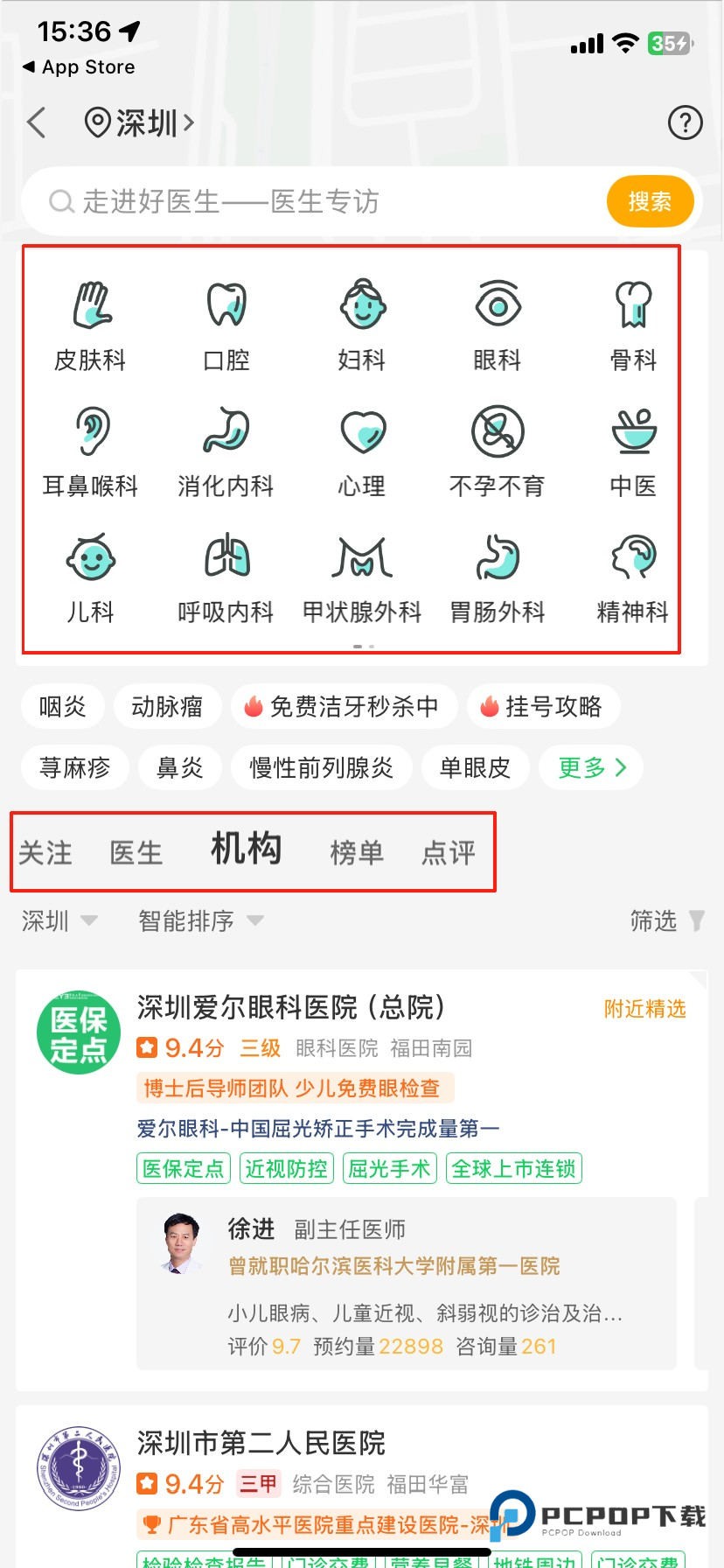Select the 口腔 department
The width and height of the screenshot is (724, 1568).
click(226, 325)
